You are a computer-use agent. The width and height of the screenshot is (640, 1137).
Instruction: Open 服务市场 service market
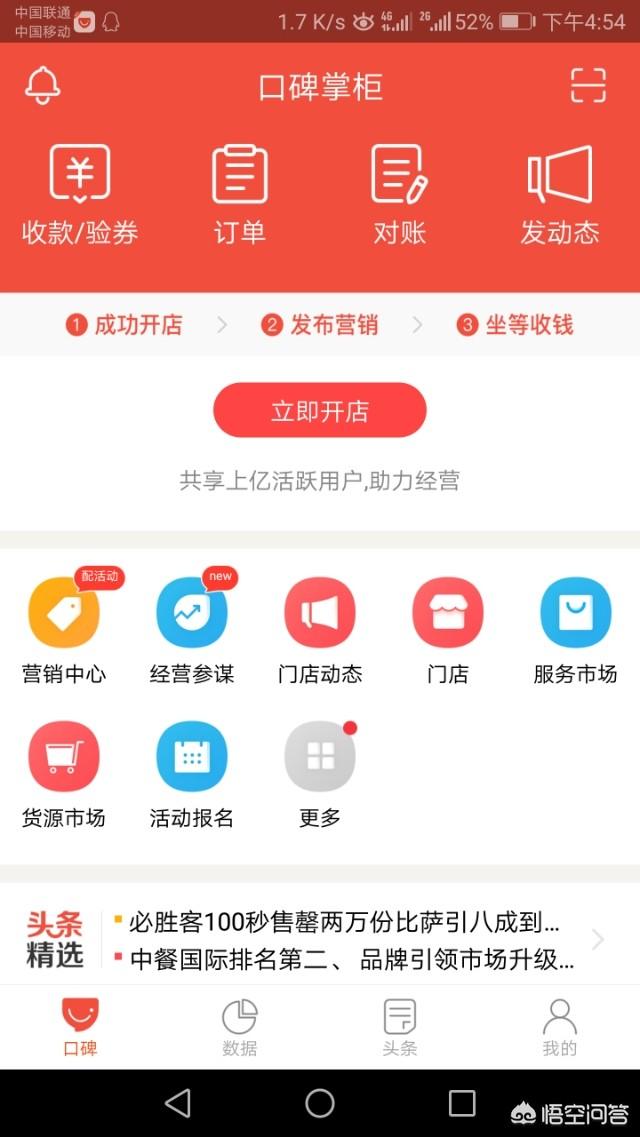575,630
